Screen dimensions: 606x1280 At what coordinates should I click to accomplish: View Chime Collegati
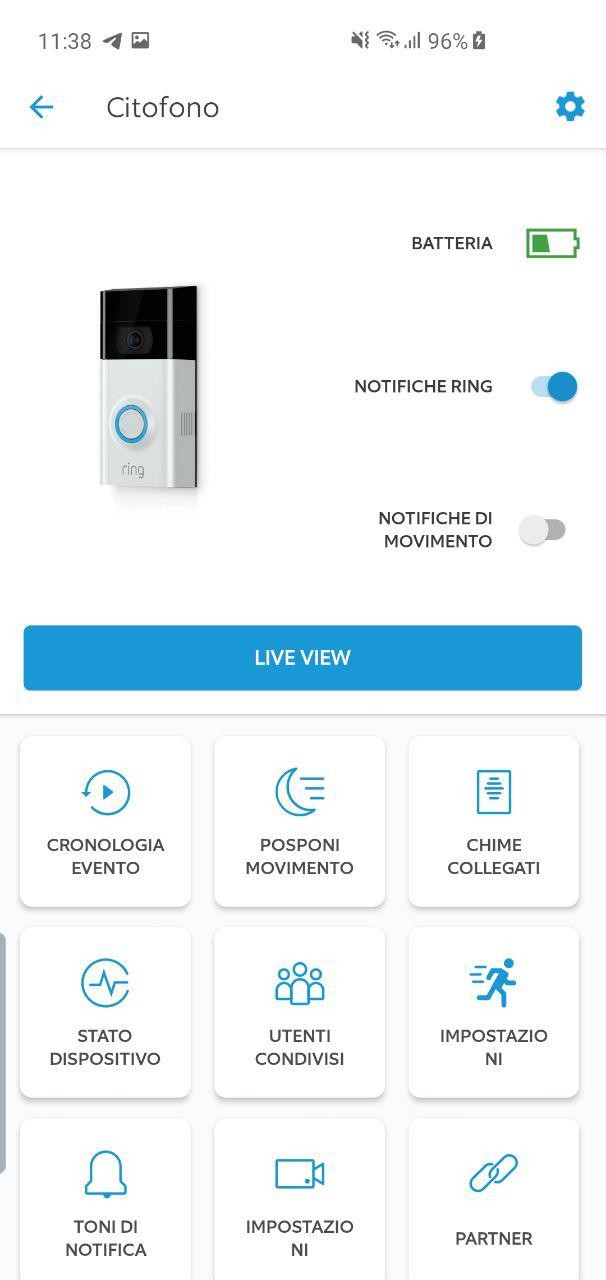tap(493, 822)
